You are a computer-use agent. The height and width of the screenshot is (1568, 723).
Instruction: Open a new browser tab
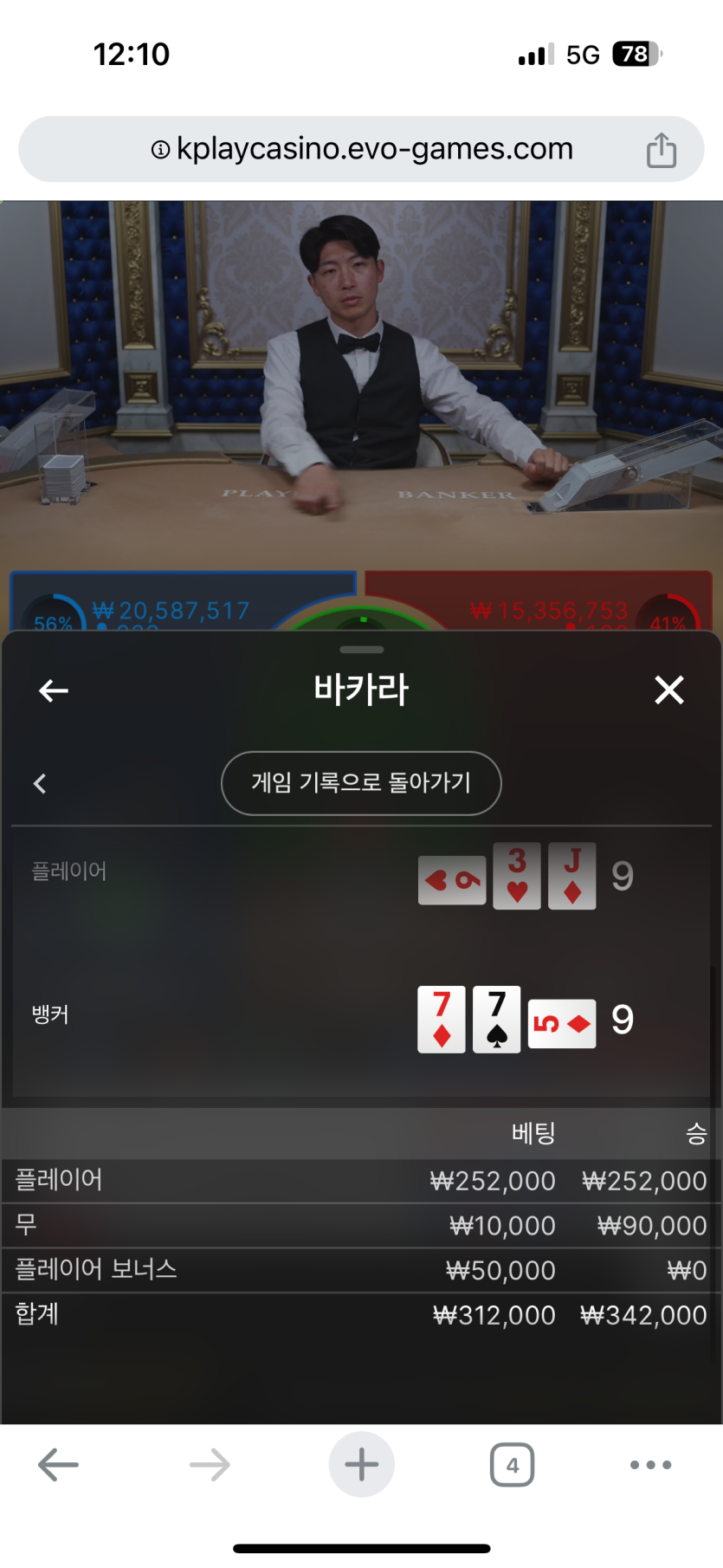[361, 1465]
